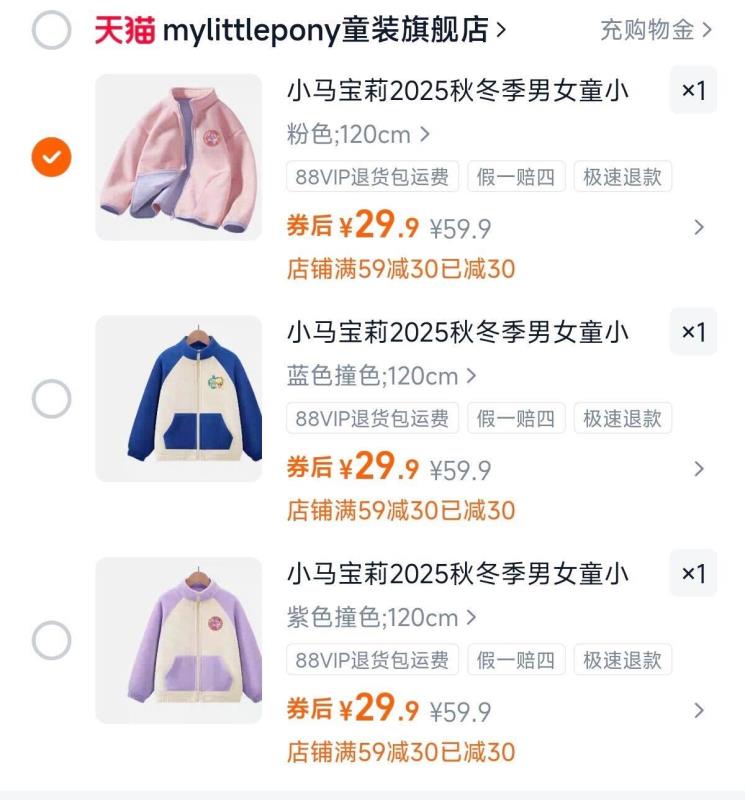Click the rightward chevron beside pink jacket price
The height and width of the screenshot is (800, 745).
click(x=700, y=227)
